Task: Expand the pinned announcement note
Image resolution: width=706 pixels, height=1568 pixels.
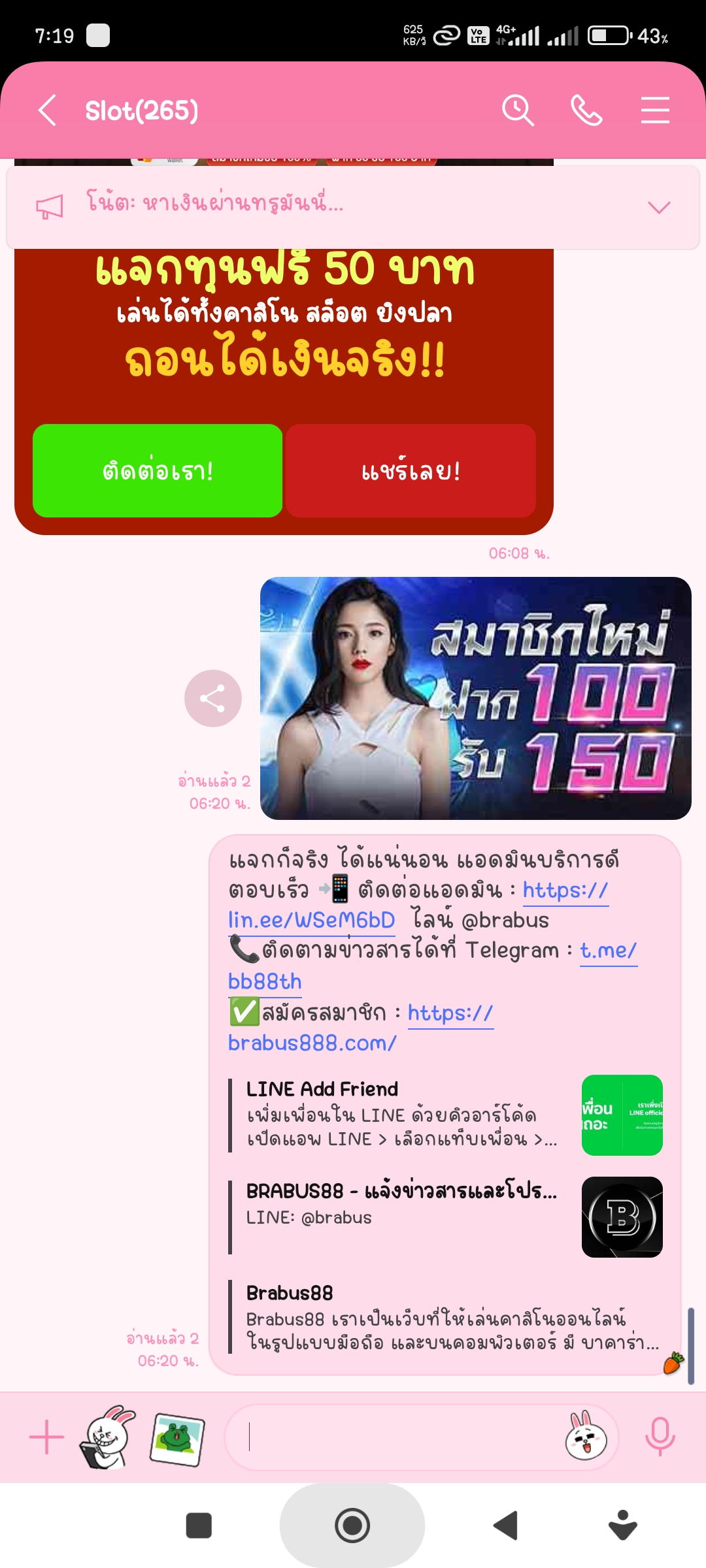Action: 658,208
